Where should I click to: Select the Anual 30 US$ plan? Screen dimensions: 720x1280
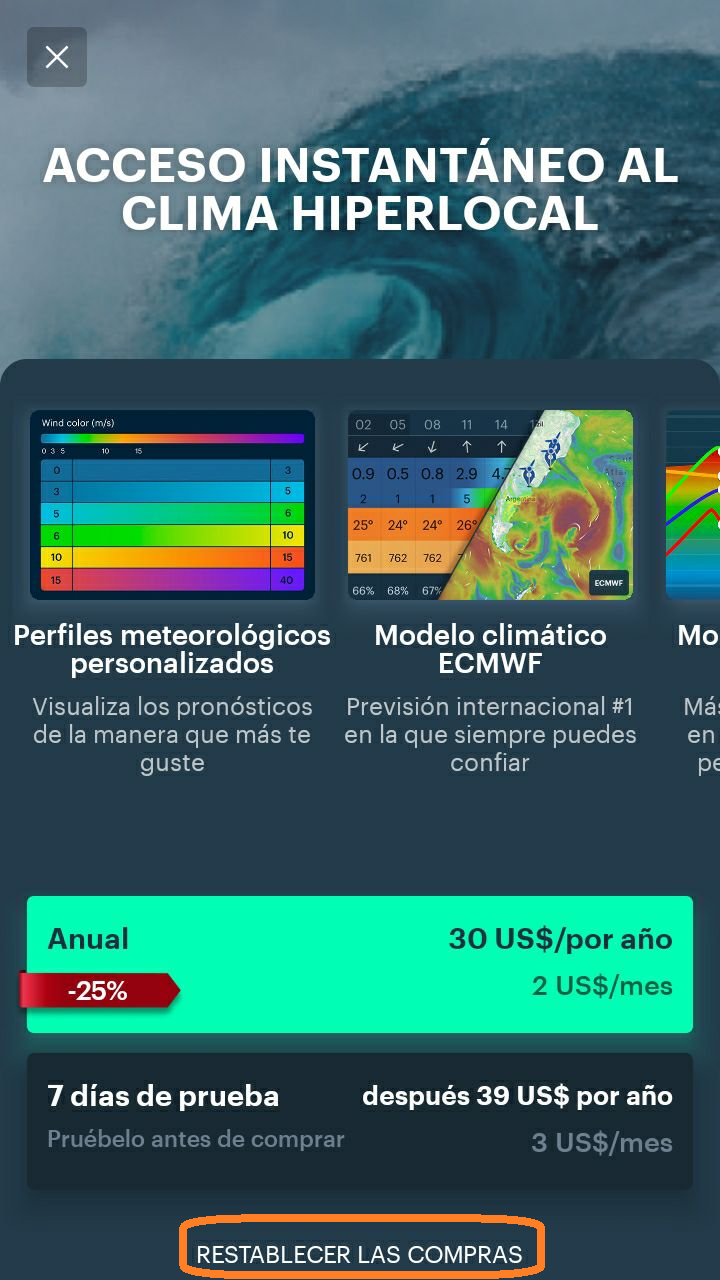coord(360,964)
